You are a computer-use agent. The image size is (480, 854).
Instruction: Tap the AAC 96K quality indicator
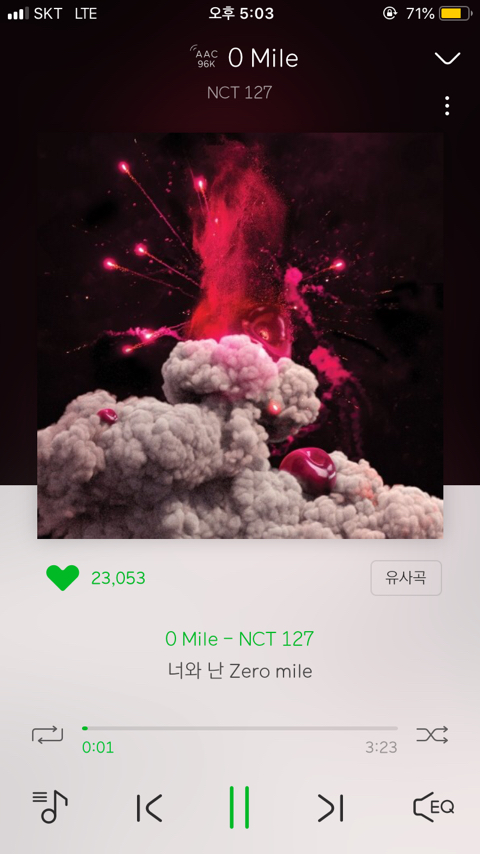pyautogui.click(x=205, y=57)
